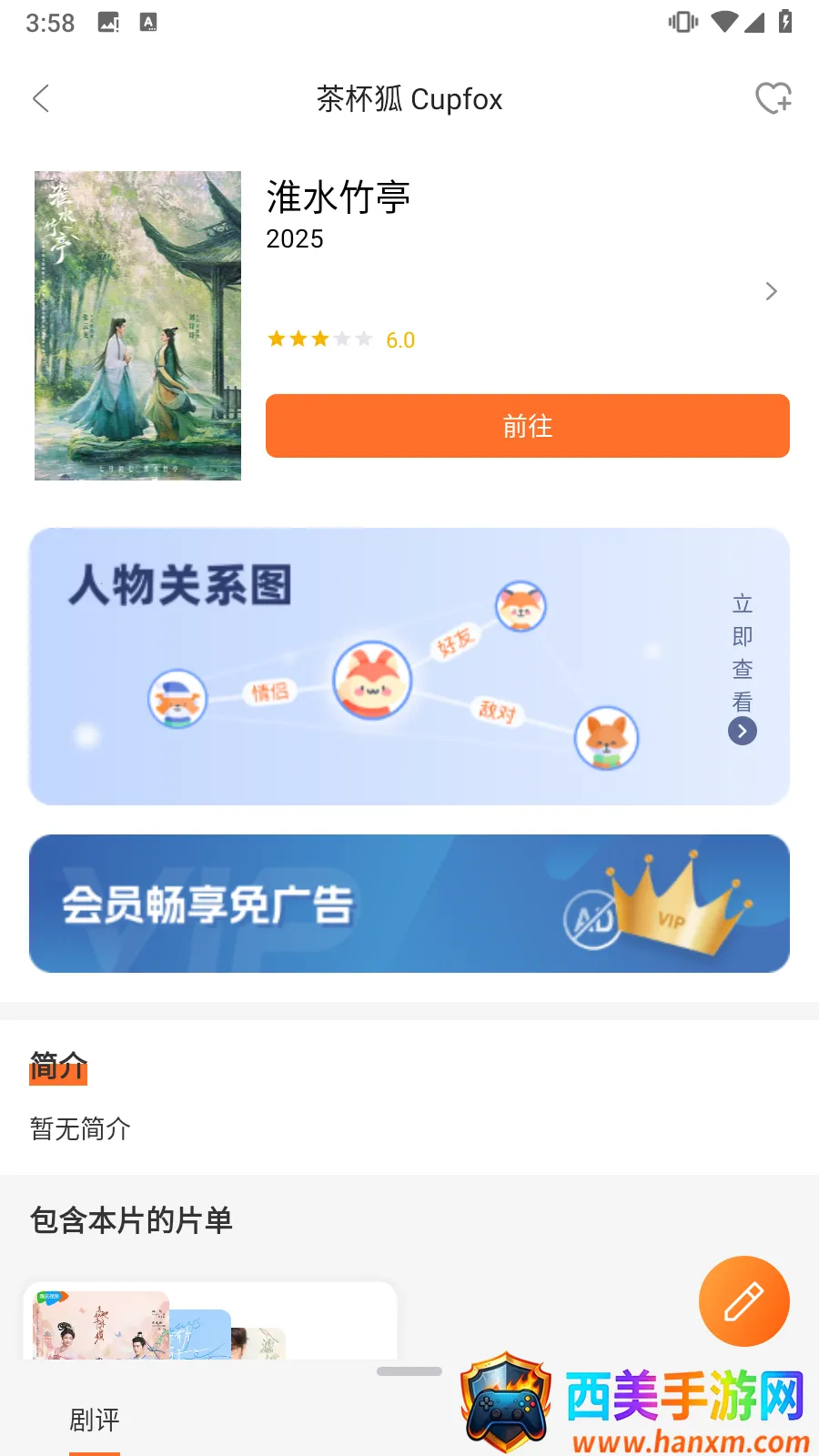Tap the orange 前往 button

(x=527, y=426)
